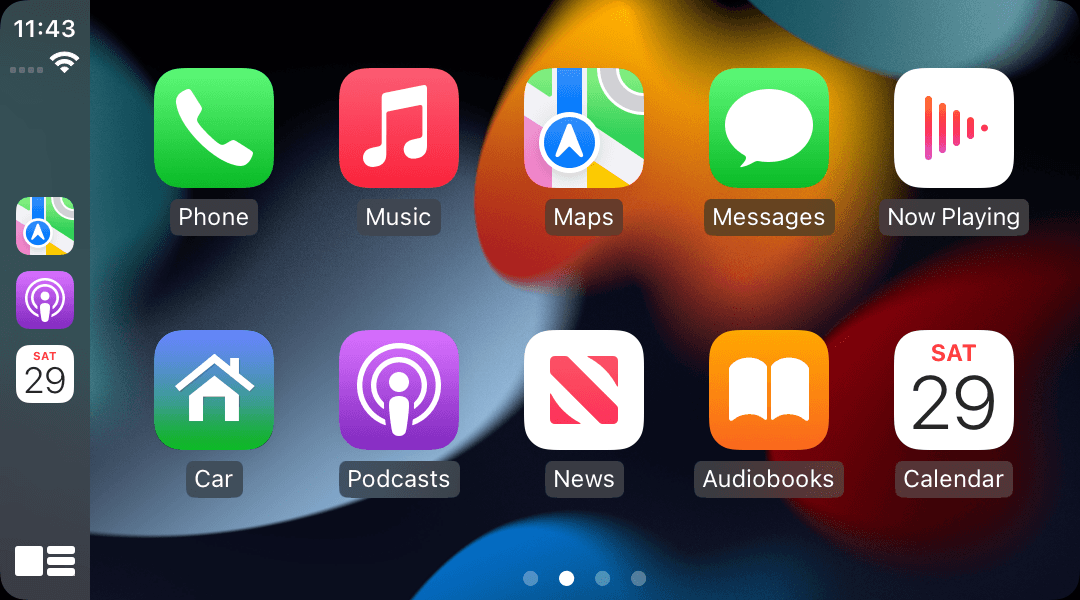Open Calendar from the app grid
The height and width of the screenshot is (600, 1080).
[953, 390]
